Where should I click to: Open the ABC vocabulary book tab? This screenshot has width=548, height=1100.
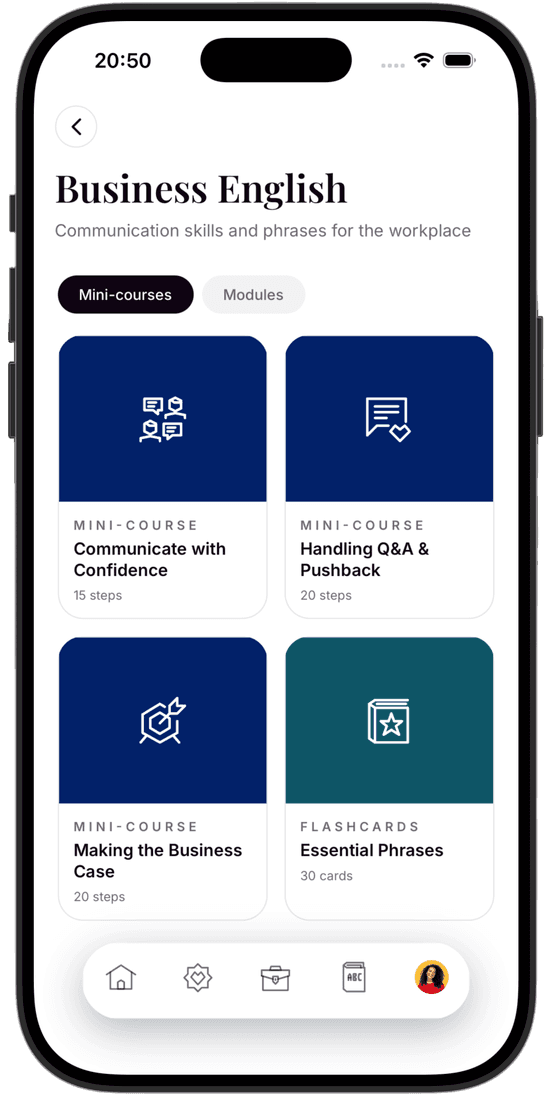click(354, 977)
